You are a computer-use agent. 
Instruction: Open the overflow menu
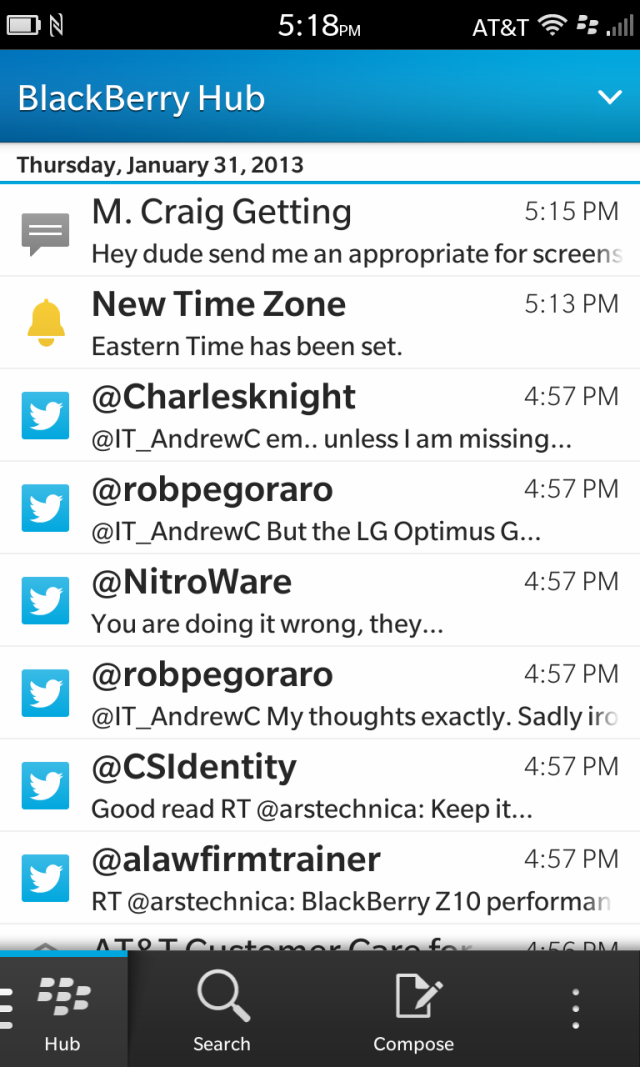pyautogui.click(x=575, y=1010)
